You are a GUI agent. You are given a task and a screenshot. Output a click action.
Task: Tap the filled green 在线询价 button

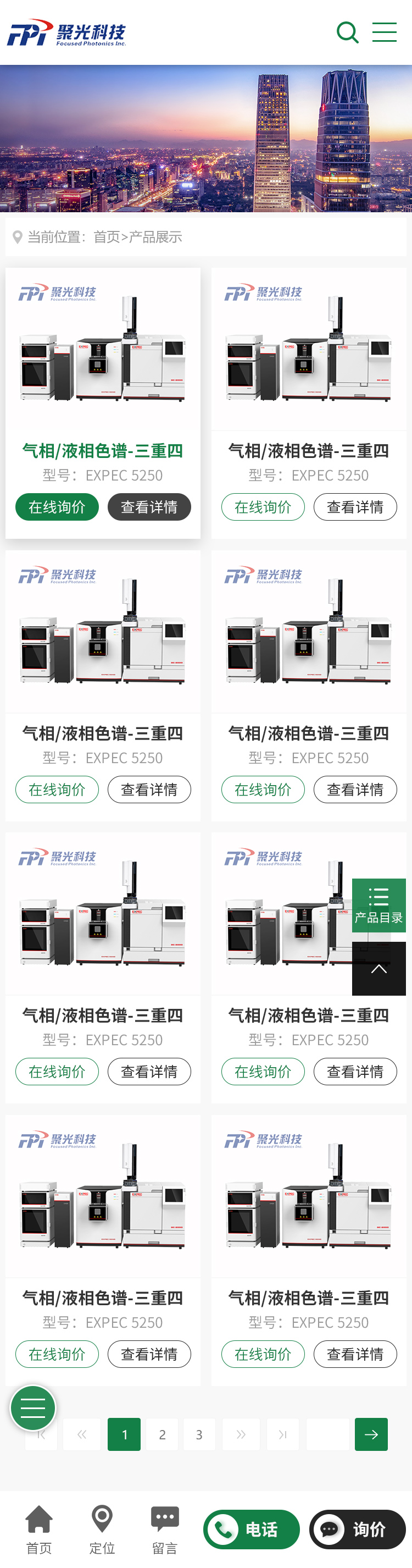pyautogui.click(x=57, y=507)
